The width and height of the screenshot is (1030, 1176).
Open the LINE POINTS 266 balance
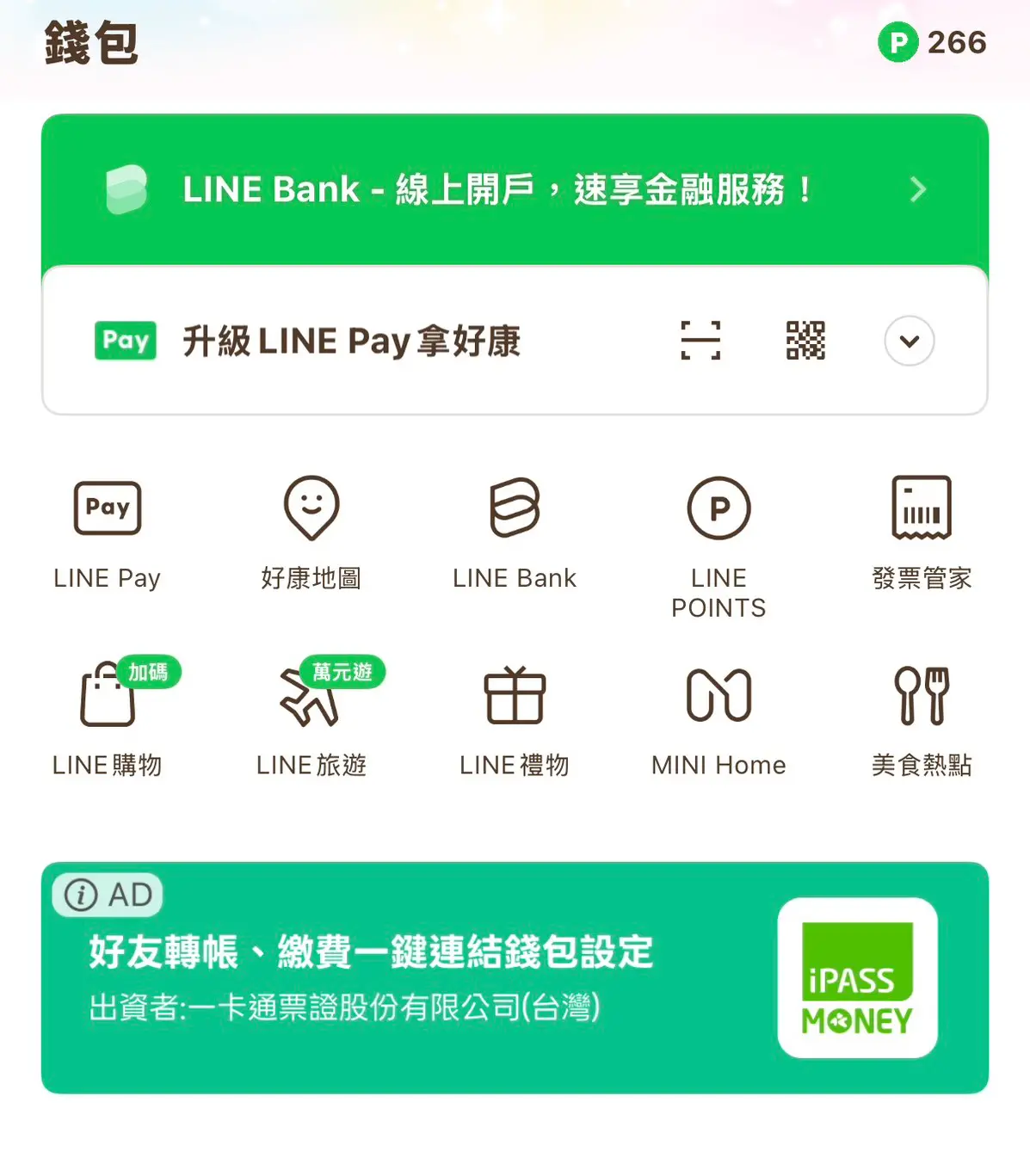coord(932,42)
